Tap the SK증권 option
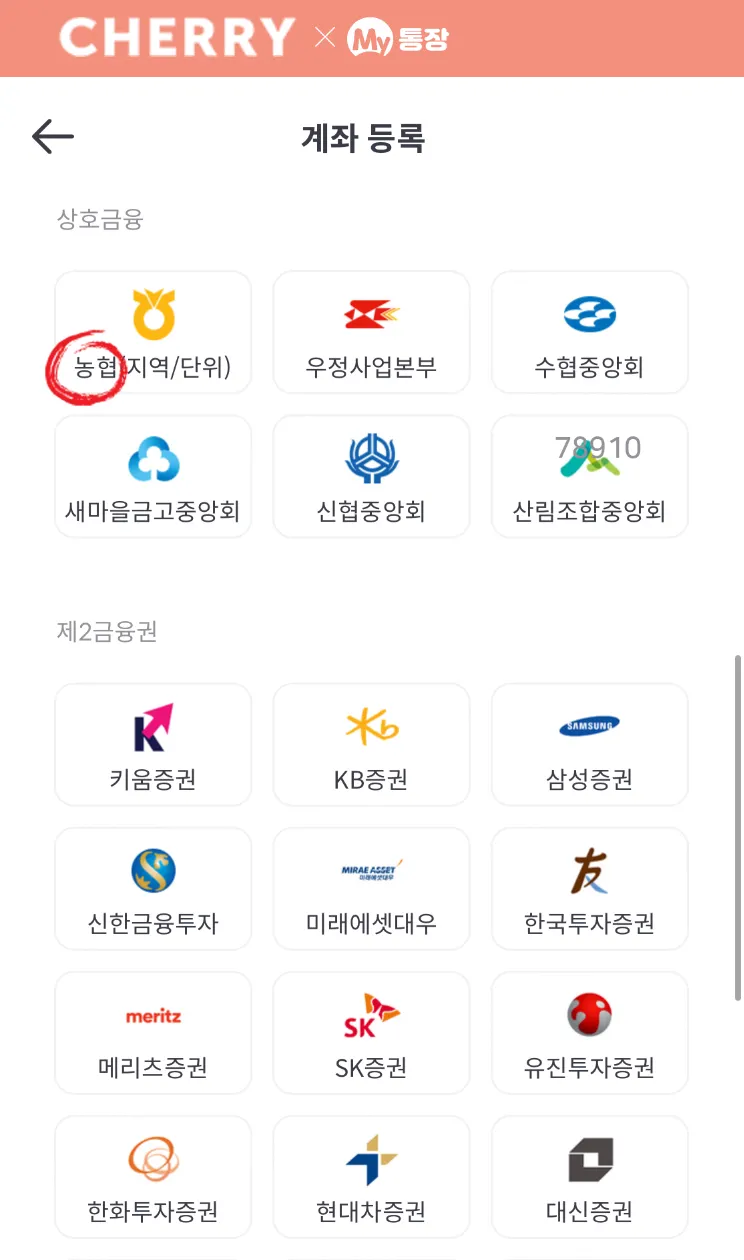The image size is (744, 1260). 371,1033
